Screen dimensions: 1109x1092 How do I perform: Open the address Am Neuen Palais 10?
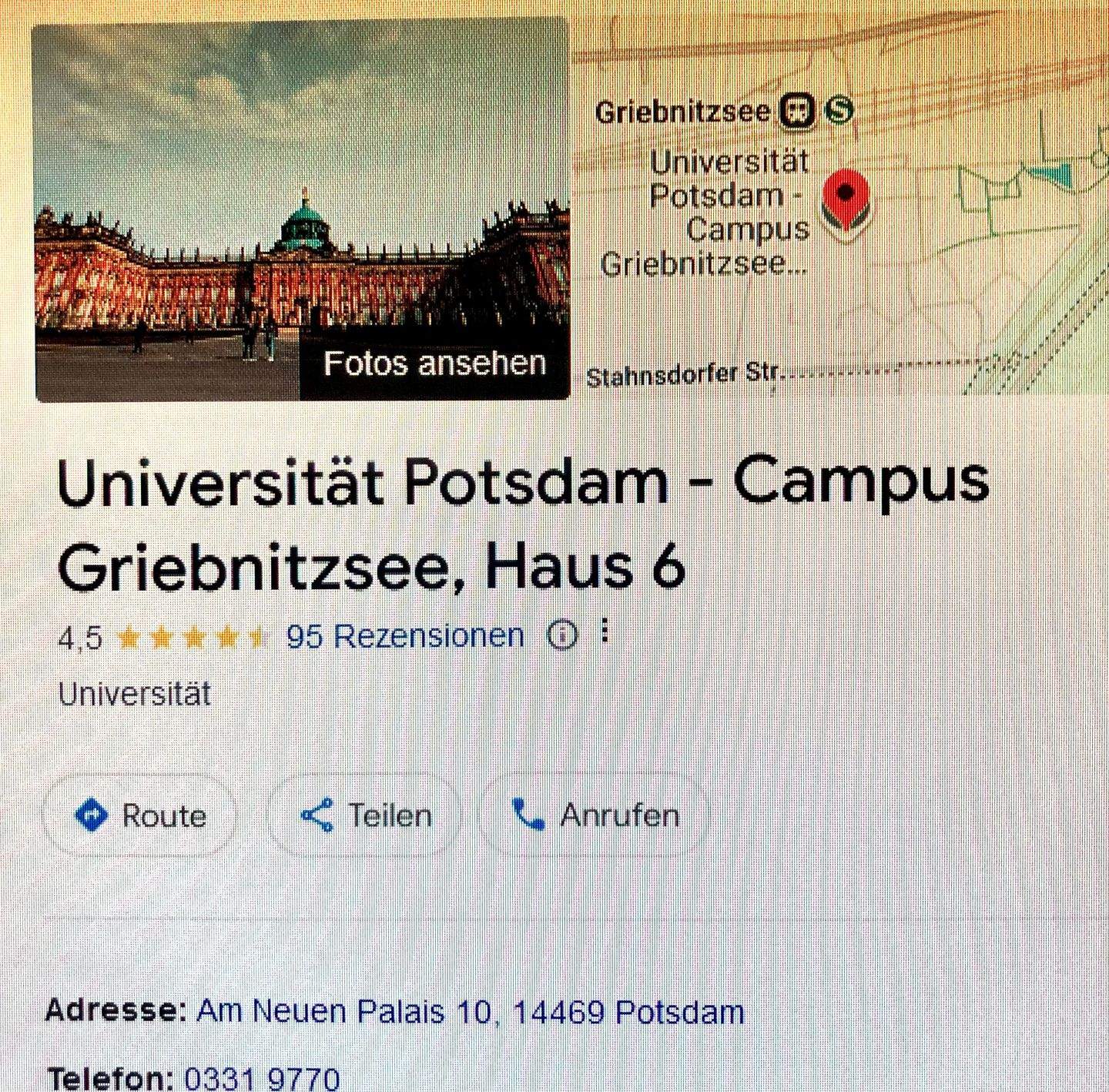click(471, 1011)
